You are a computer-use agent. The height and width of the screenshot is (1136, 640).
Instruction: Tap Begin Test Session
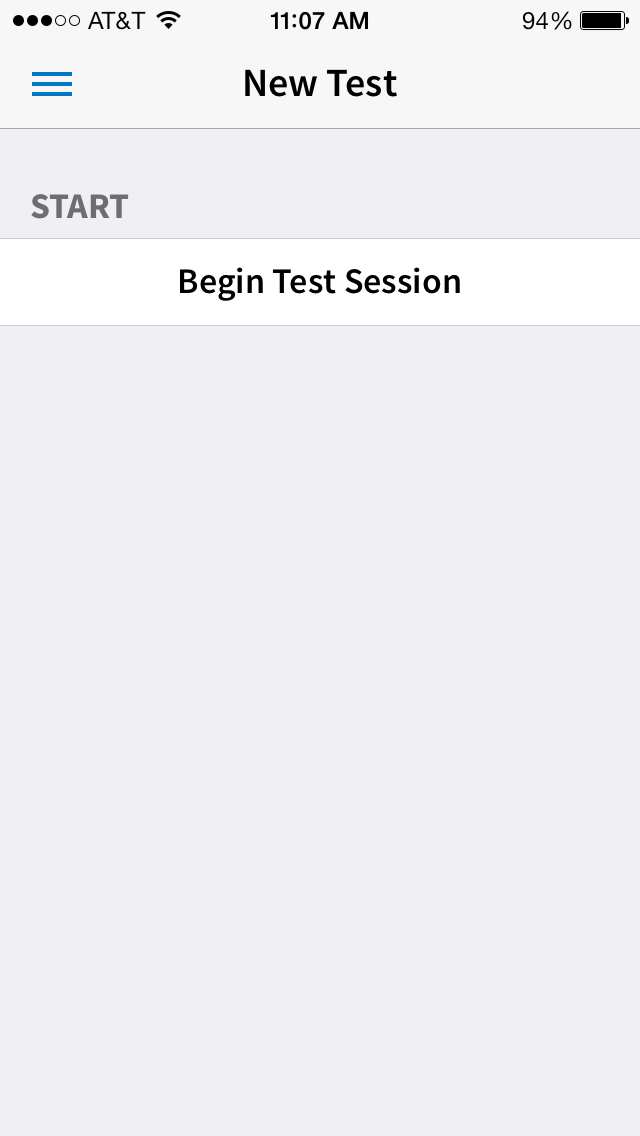320,282
